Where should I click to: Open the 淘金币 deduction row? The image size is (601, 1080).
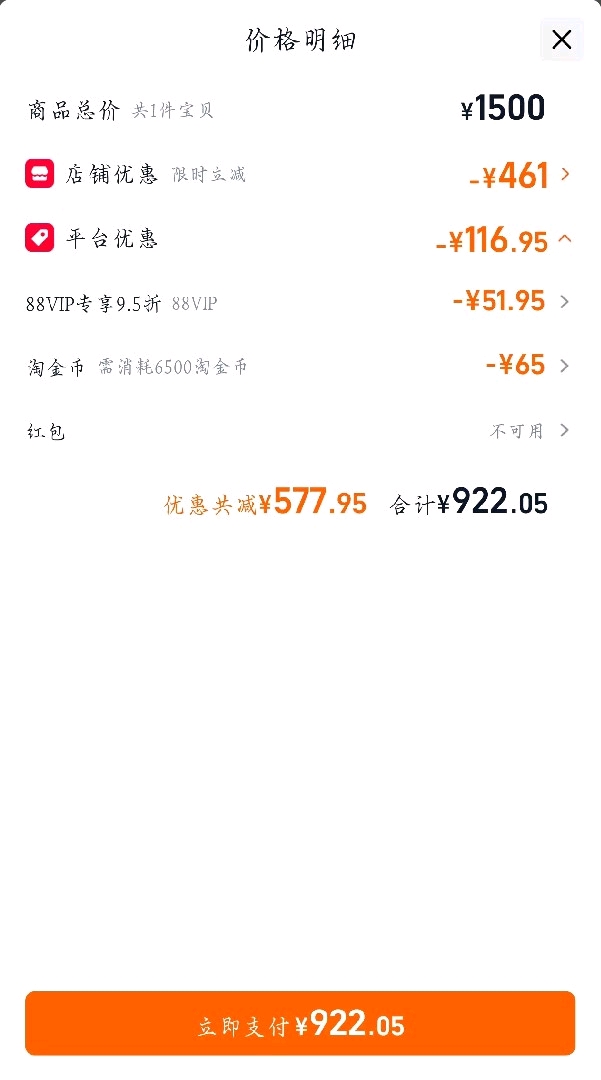(x=299, y=366)
